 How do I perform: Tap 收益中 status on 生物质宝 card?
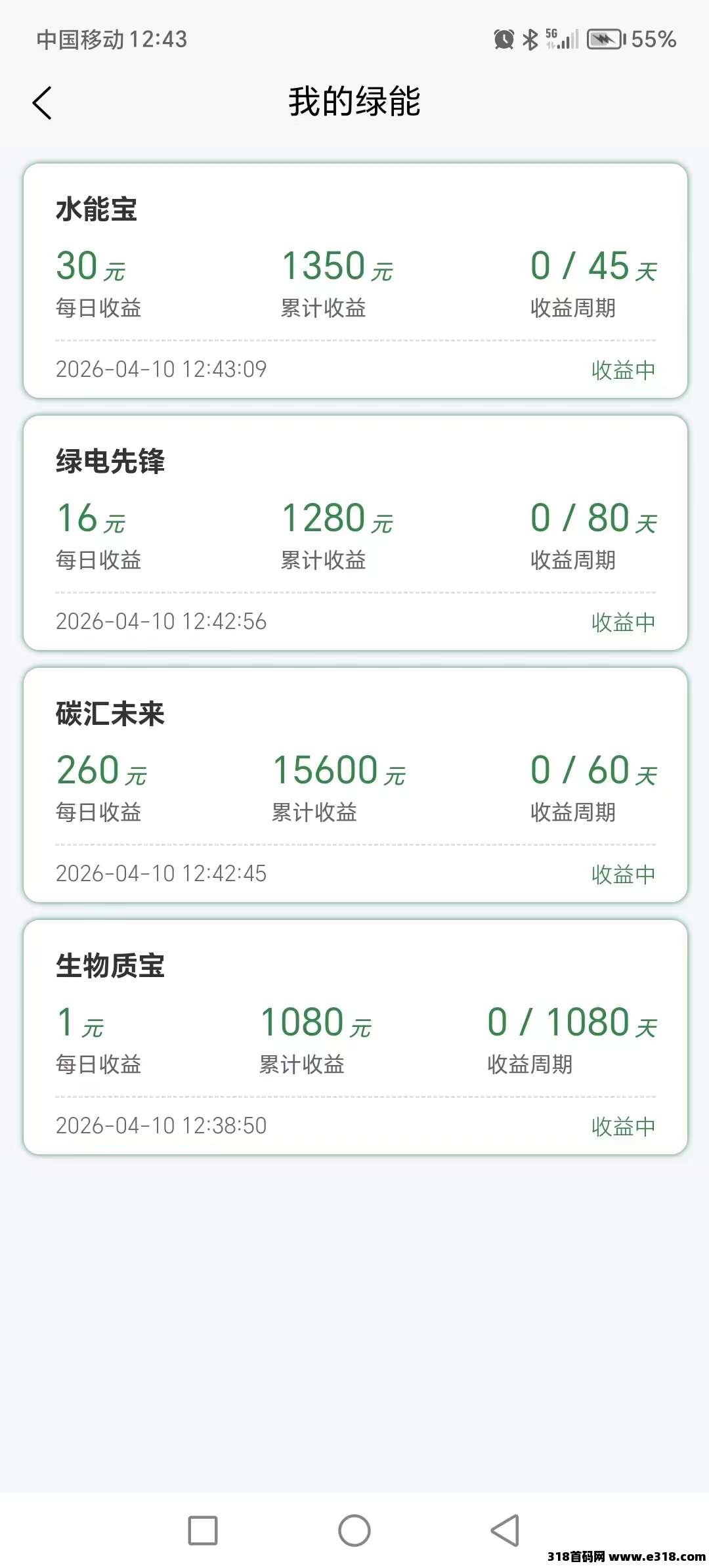point(622,1125)
